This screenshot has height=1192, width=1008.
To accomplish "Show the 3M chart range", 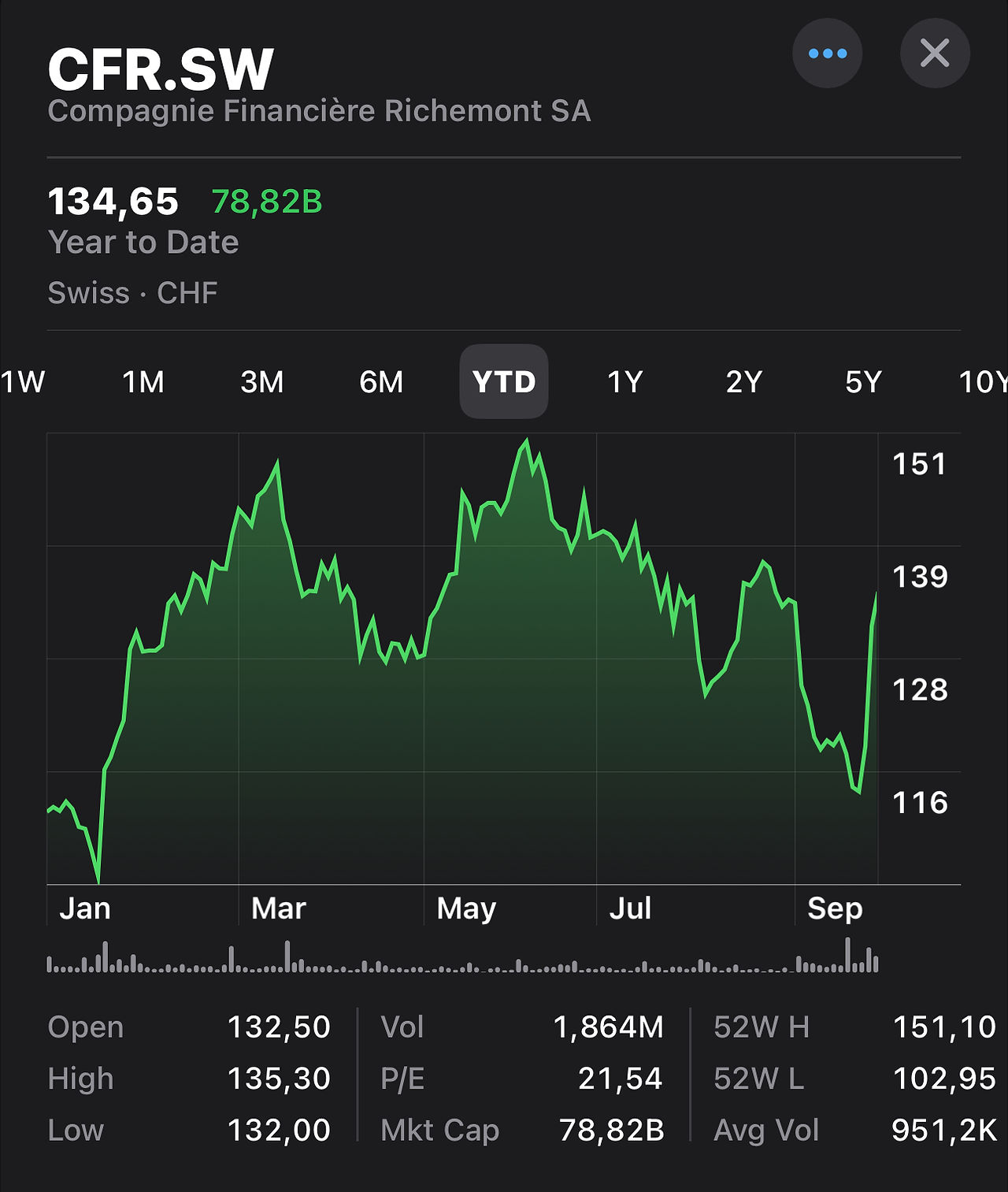I will tap(262, 382).
